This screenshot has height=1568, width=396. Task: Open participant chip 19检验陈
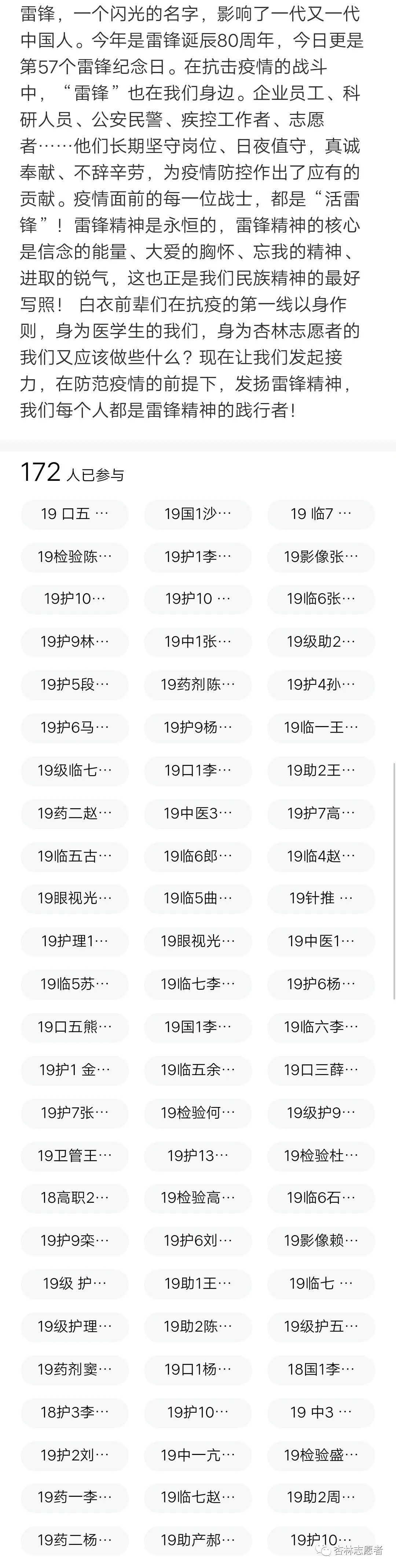click(75, 556)
